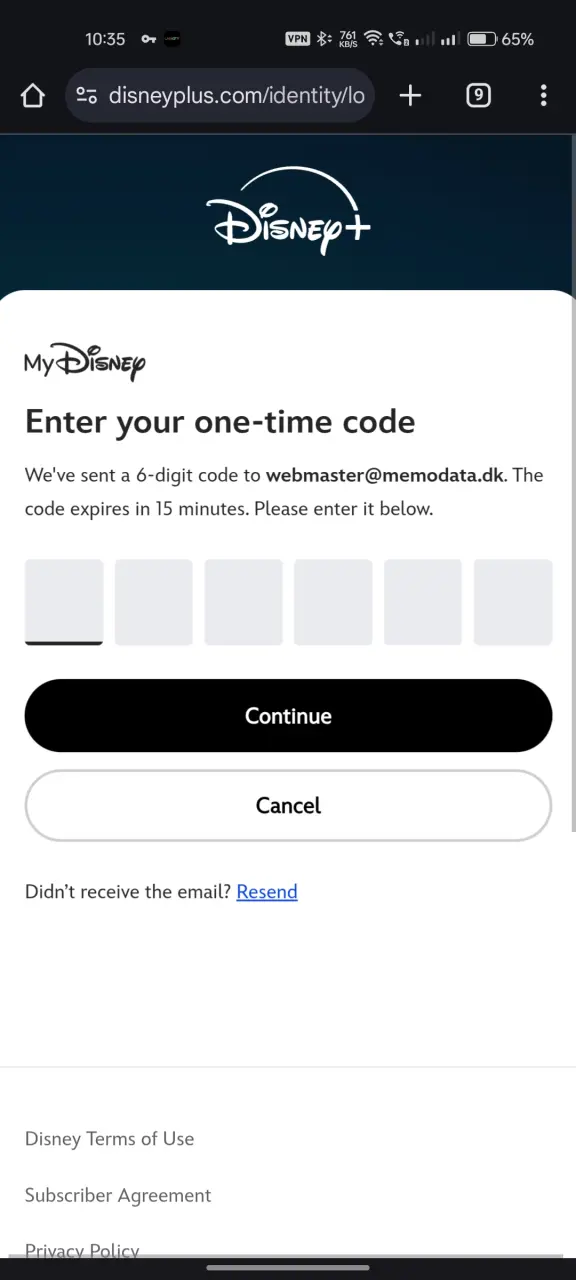Viewport: 576px width, 1280px height.
Task: Open the browser overflow menu
Action: pos(543,96)
